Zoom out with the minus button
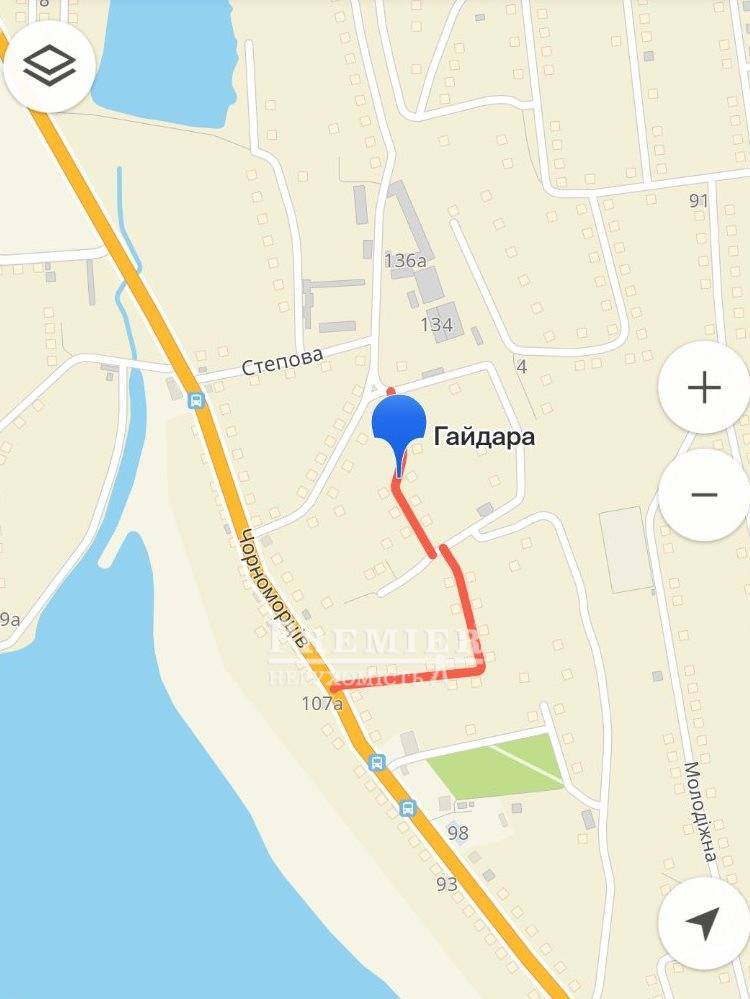Image resolution: width=750 pixels, height=999 pixels. pos(704,494)
